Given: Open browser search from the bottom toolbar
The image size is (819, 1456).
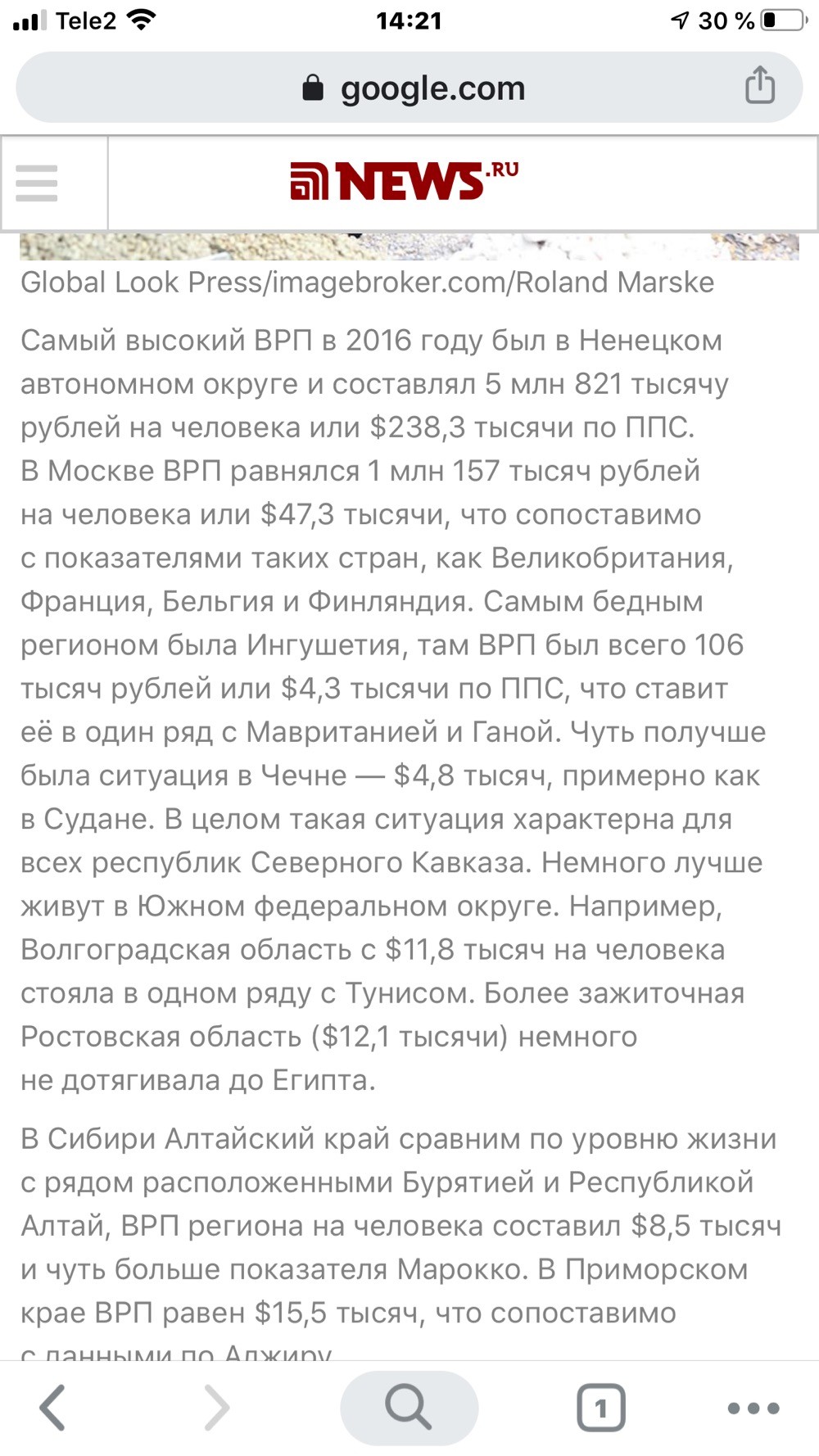Looking at the screenshot, I should pos(409,1408).
